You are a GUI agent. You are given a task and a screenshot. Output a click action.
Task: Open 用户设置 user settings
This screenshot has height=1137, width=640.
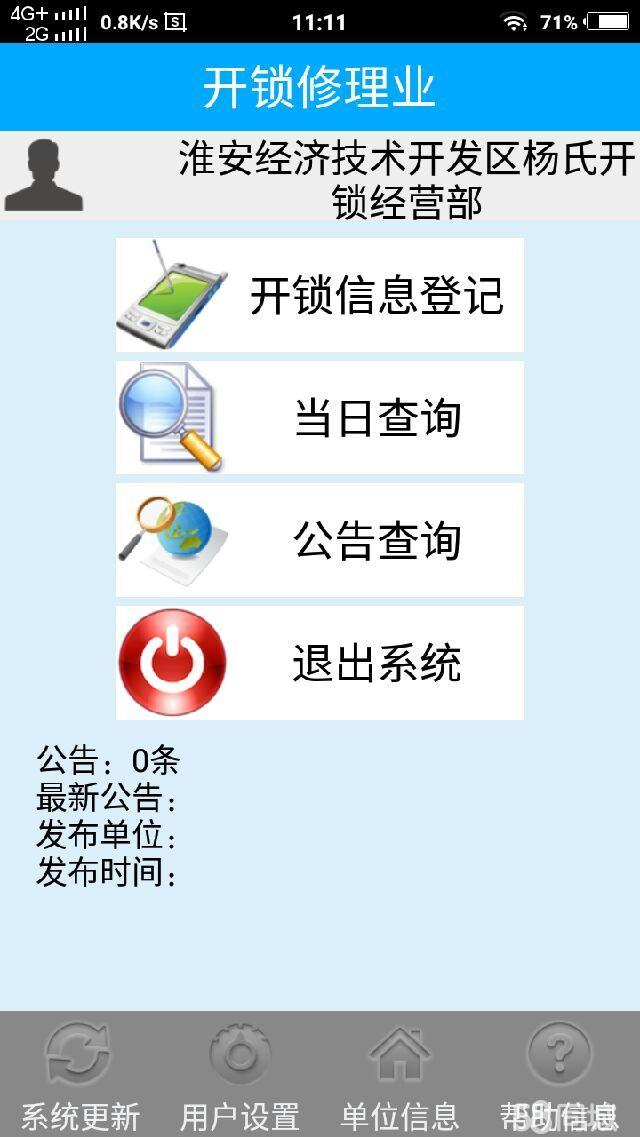click(x=240, y=1075)
